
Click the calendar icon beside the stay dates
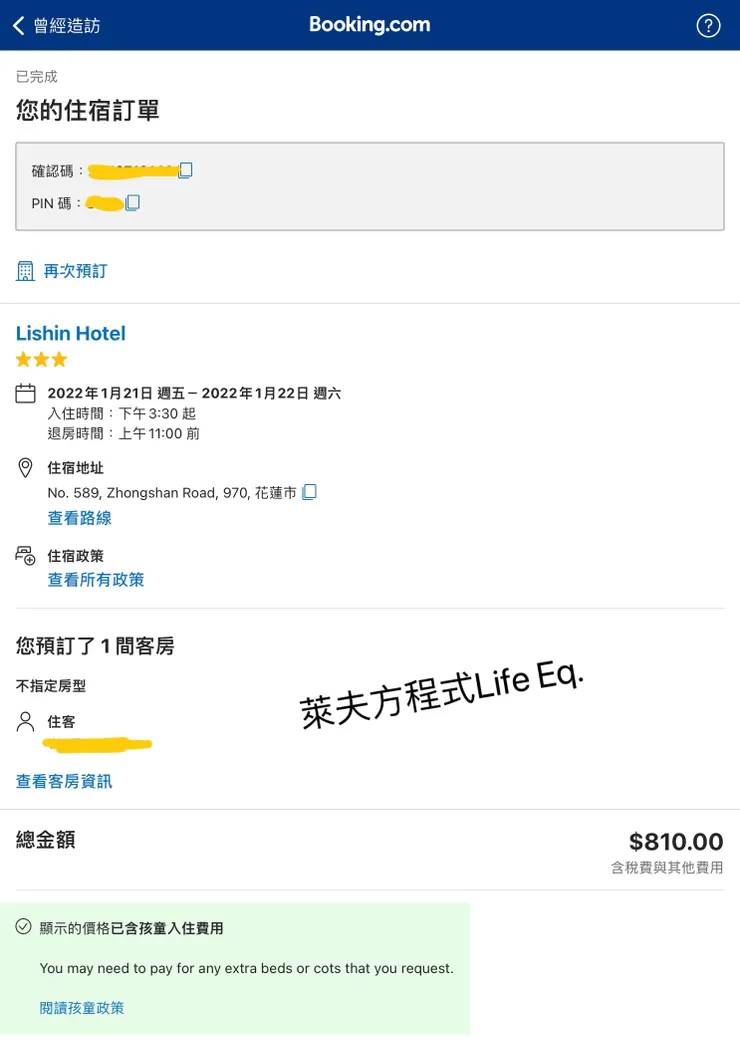(25, 393)
